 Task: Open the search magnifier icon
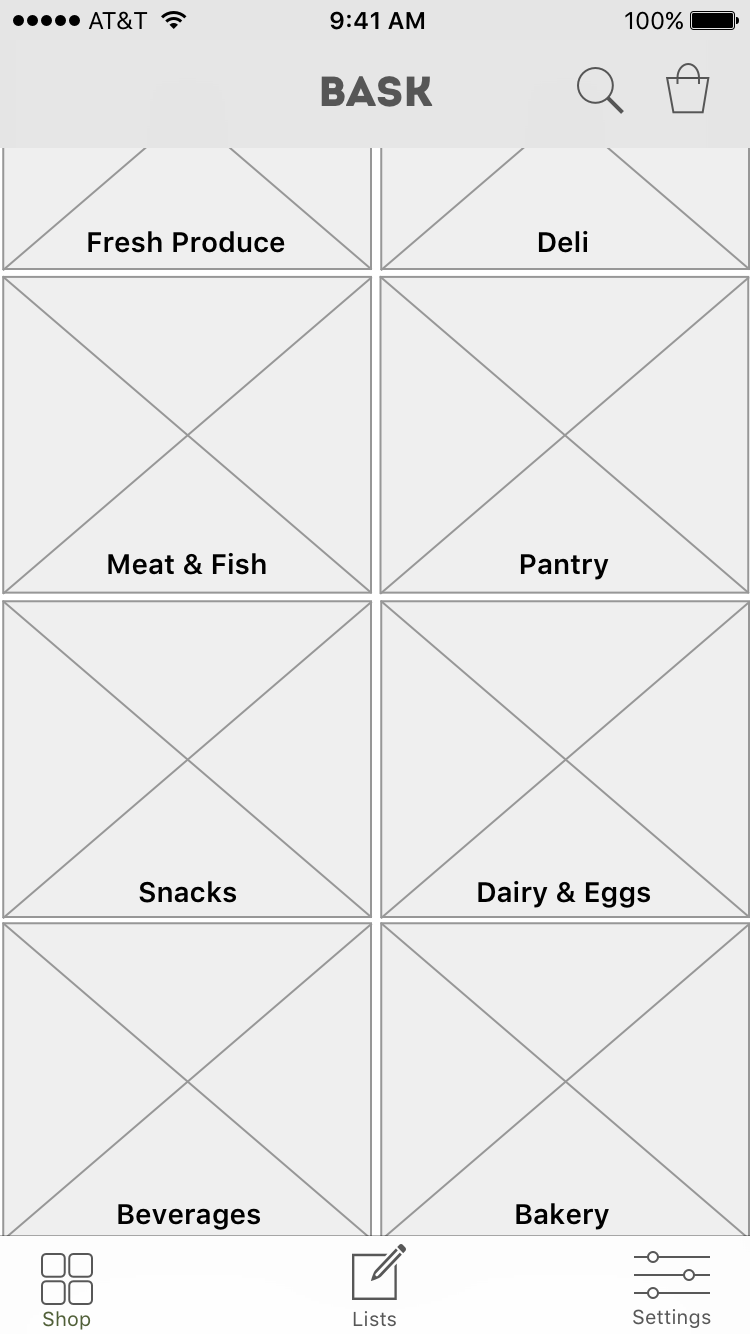coord(600,91)
